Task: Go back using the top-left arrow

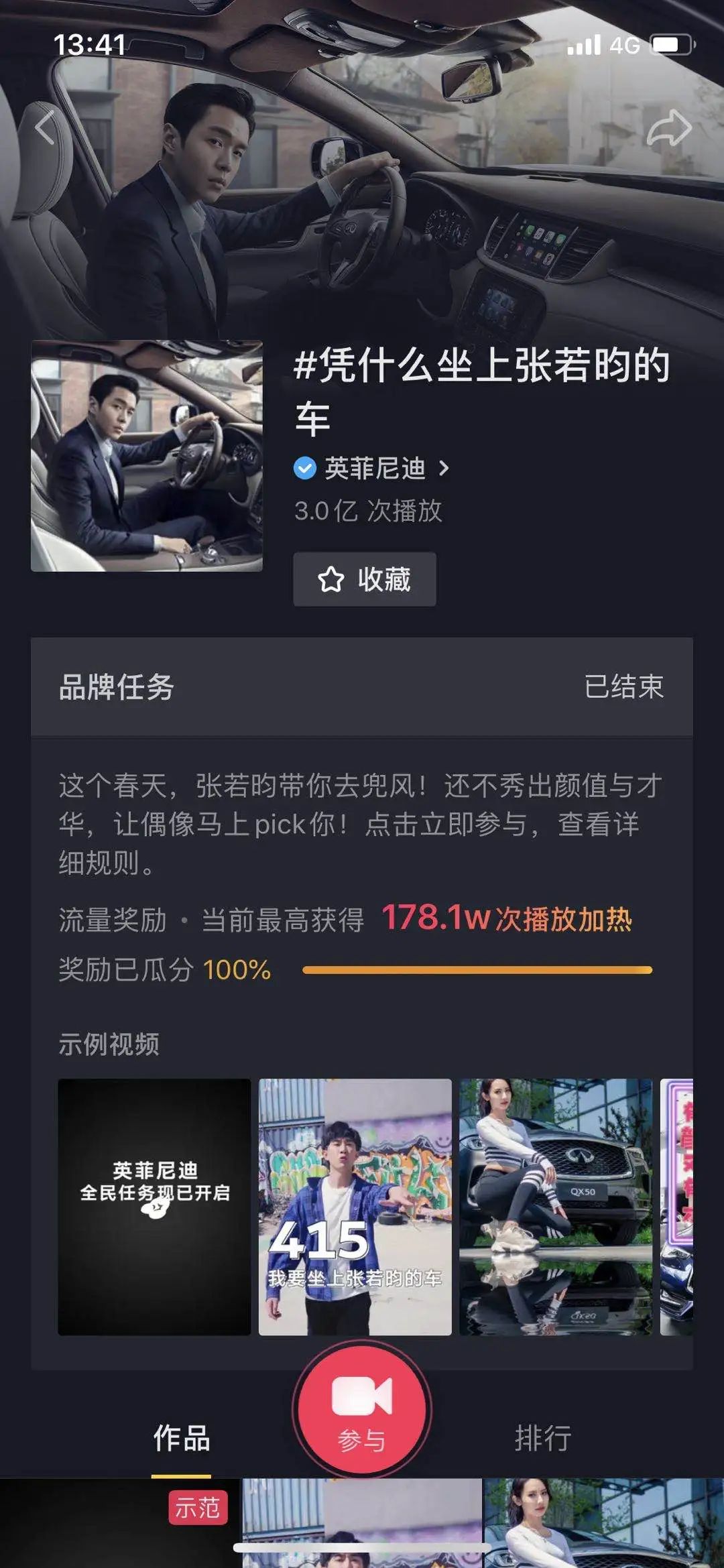Action: tap(45, 127)
